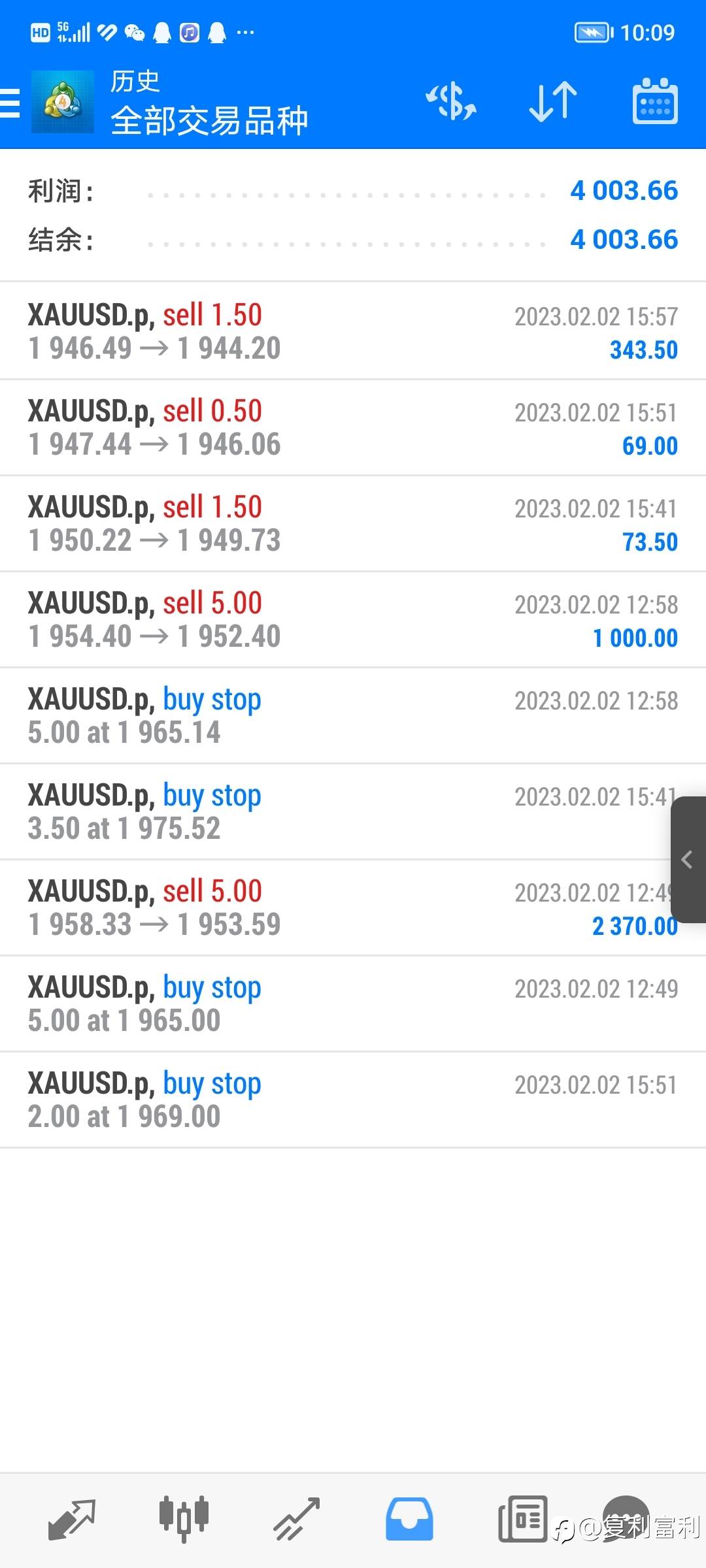
Task: Open buy stop order at 1 965.00
Action: point(353,1004)
